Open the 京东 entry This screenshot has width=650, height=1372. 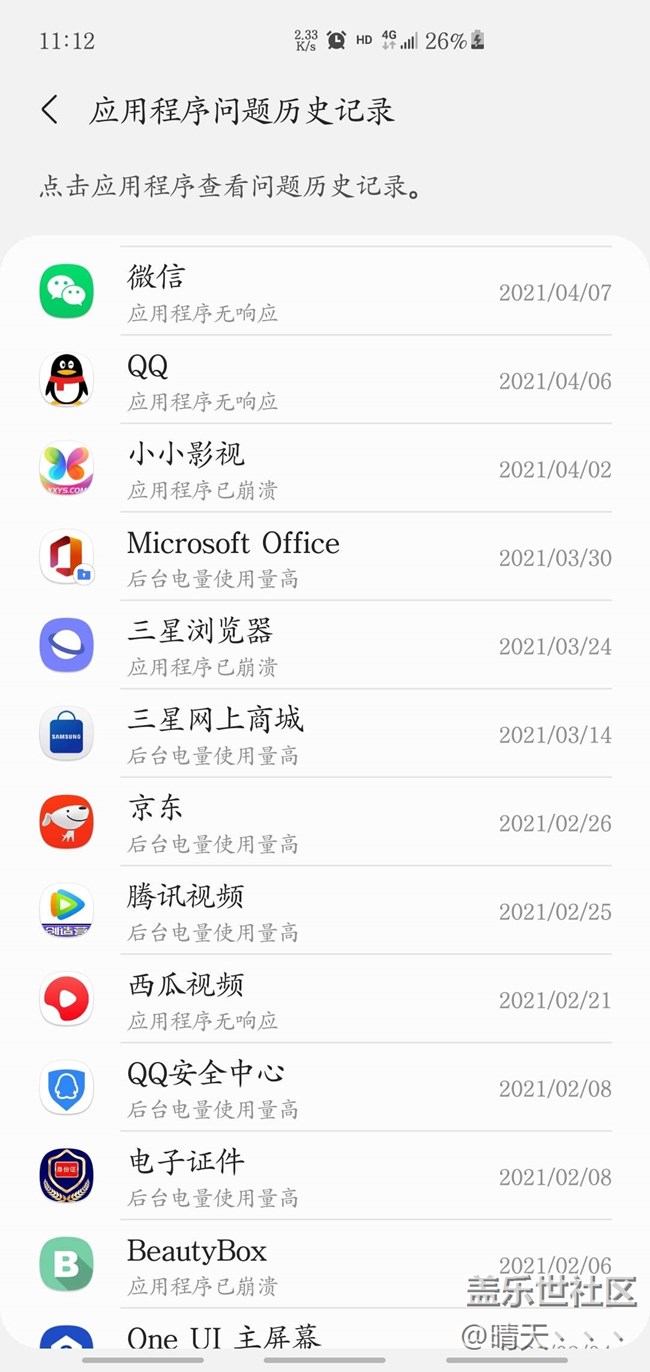325,823
